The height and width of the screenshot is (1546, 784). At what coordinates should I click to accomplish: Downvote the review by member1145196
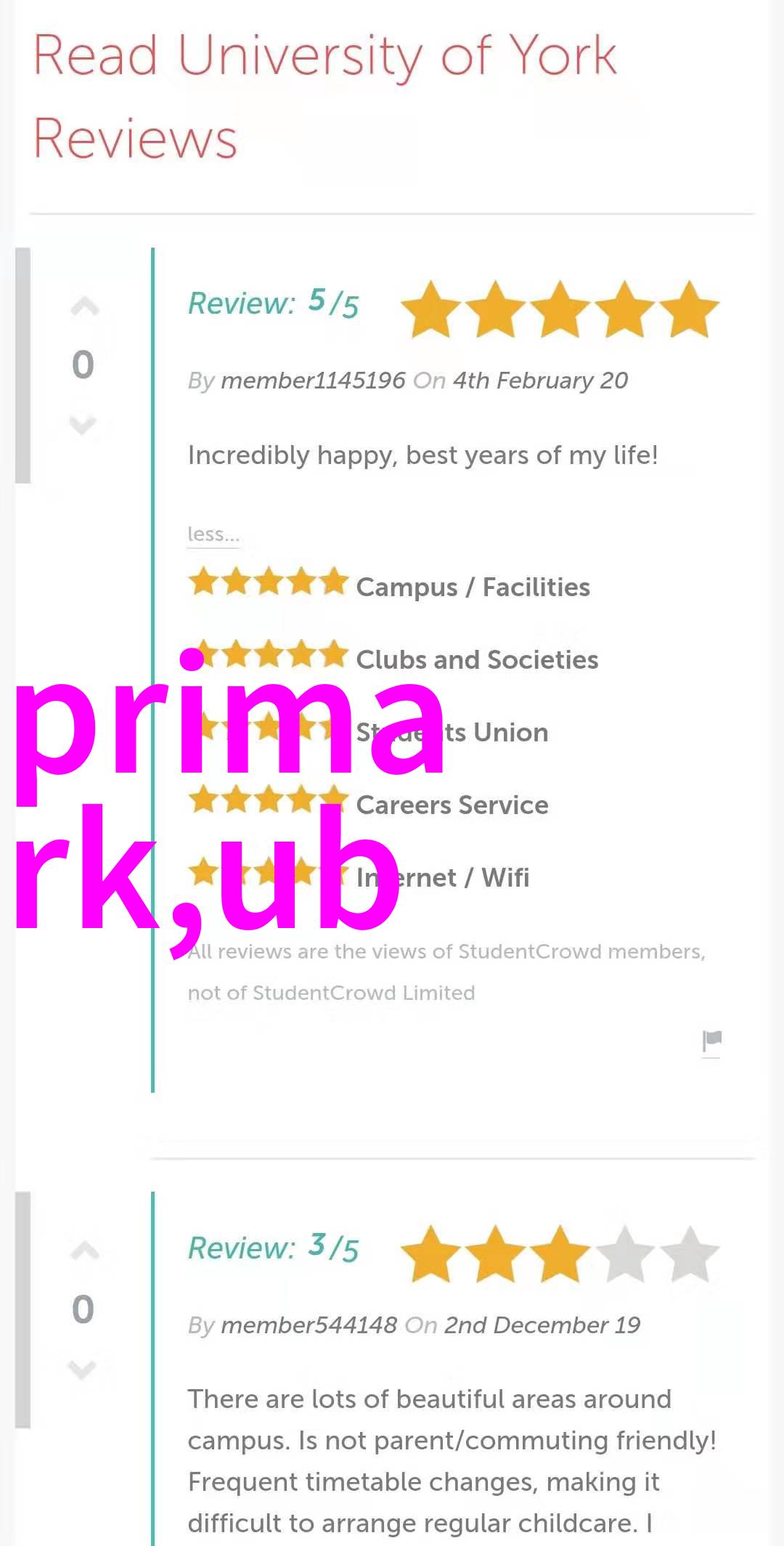click(x=83, y=424)
